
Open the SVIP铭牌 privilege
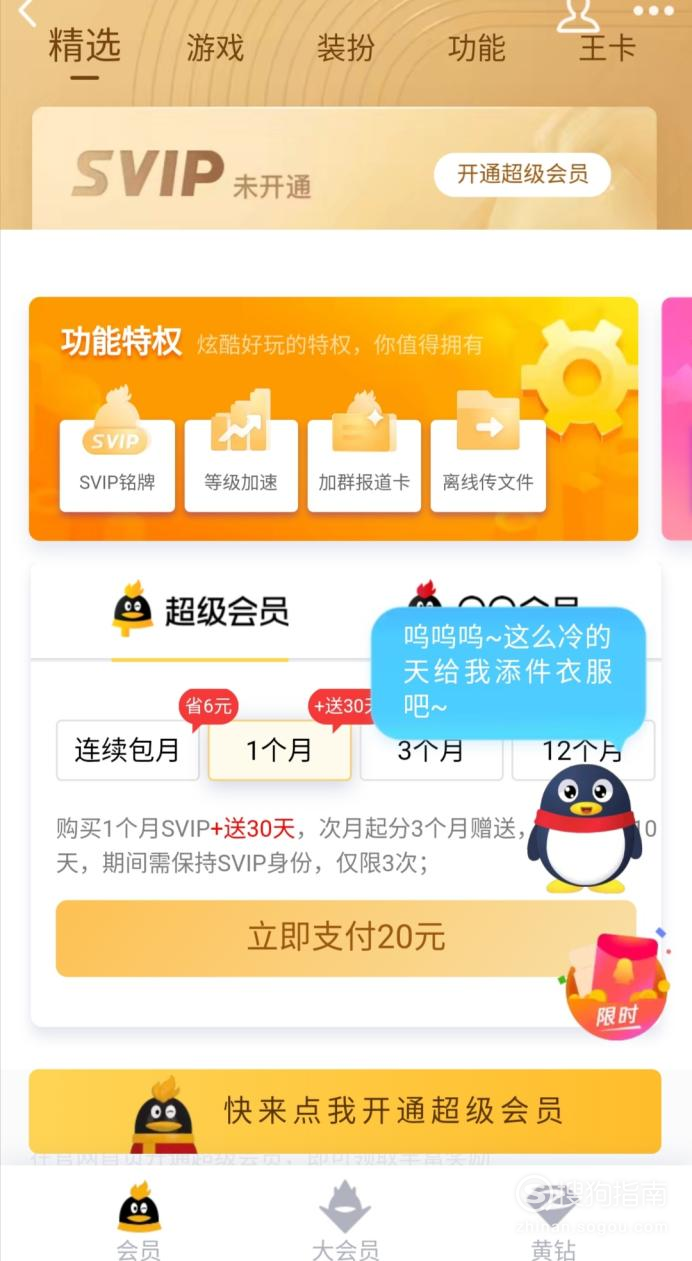tap(117, 465)
